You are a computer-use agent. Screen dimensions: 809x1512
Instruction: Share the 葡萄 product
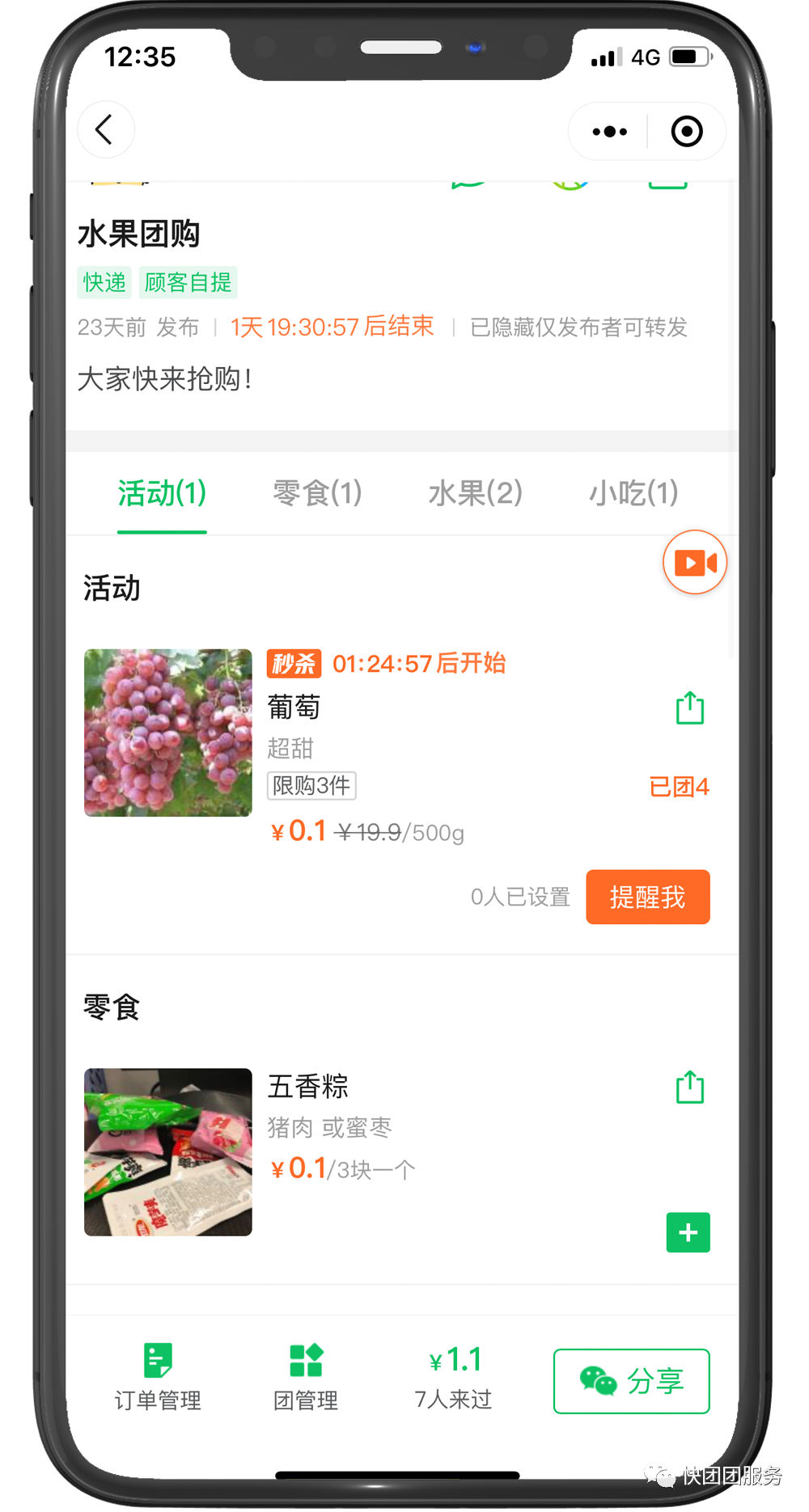click(689, 708)
